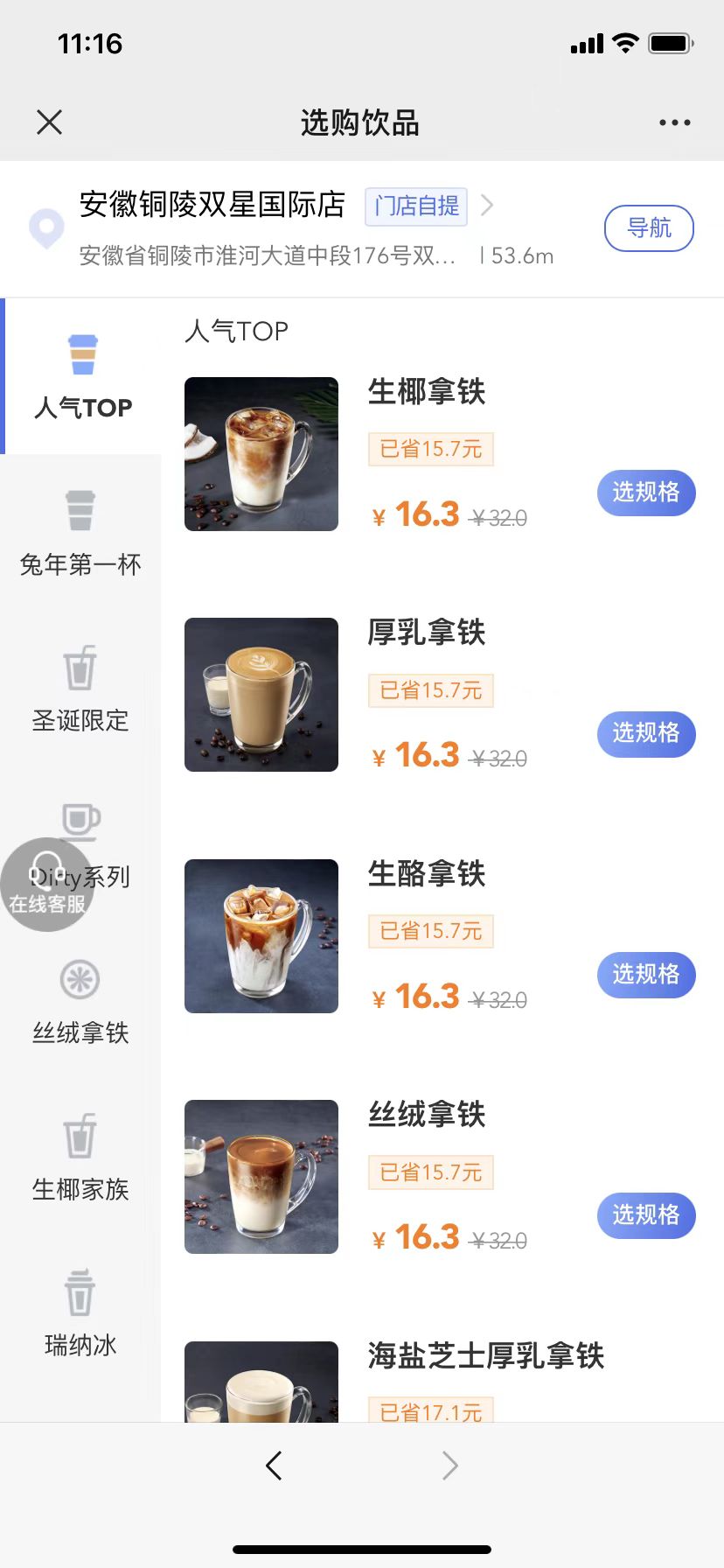Show the 生椰家族 category
This screenshot has height=1568, width=724.
pos(80,1158)
